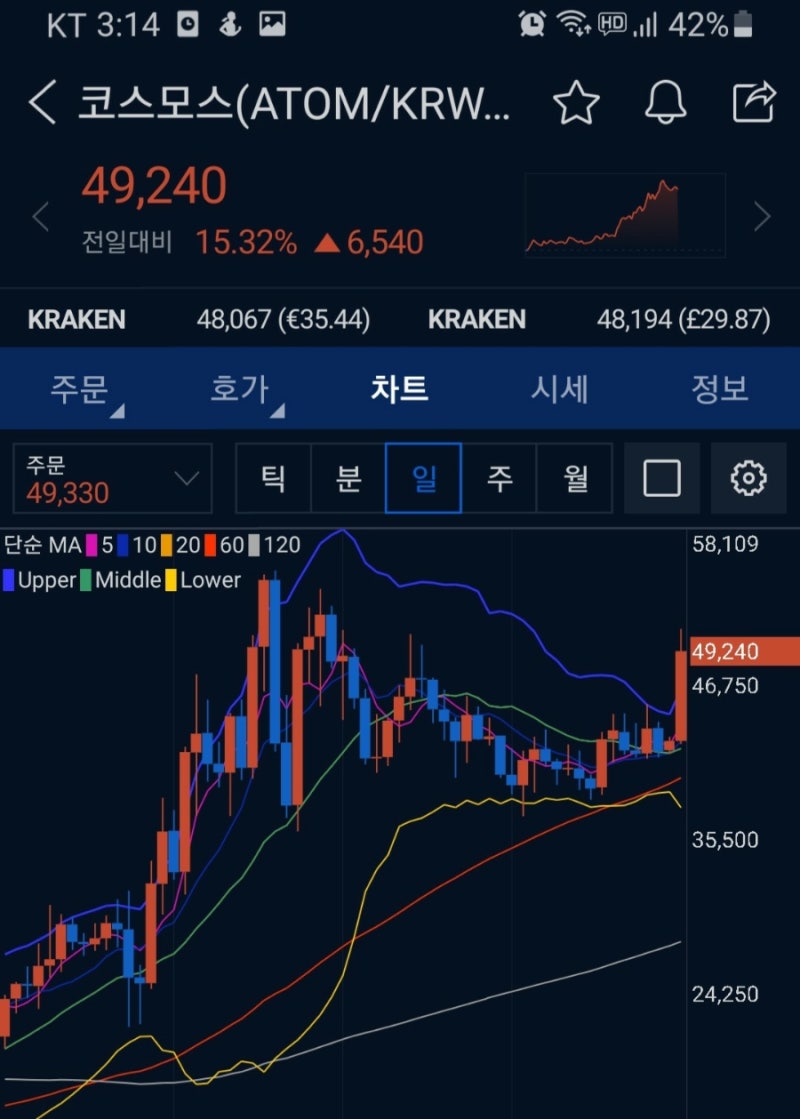
Task: Select the 월 monthly chart interval
Action: pos(574,478)
